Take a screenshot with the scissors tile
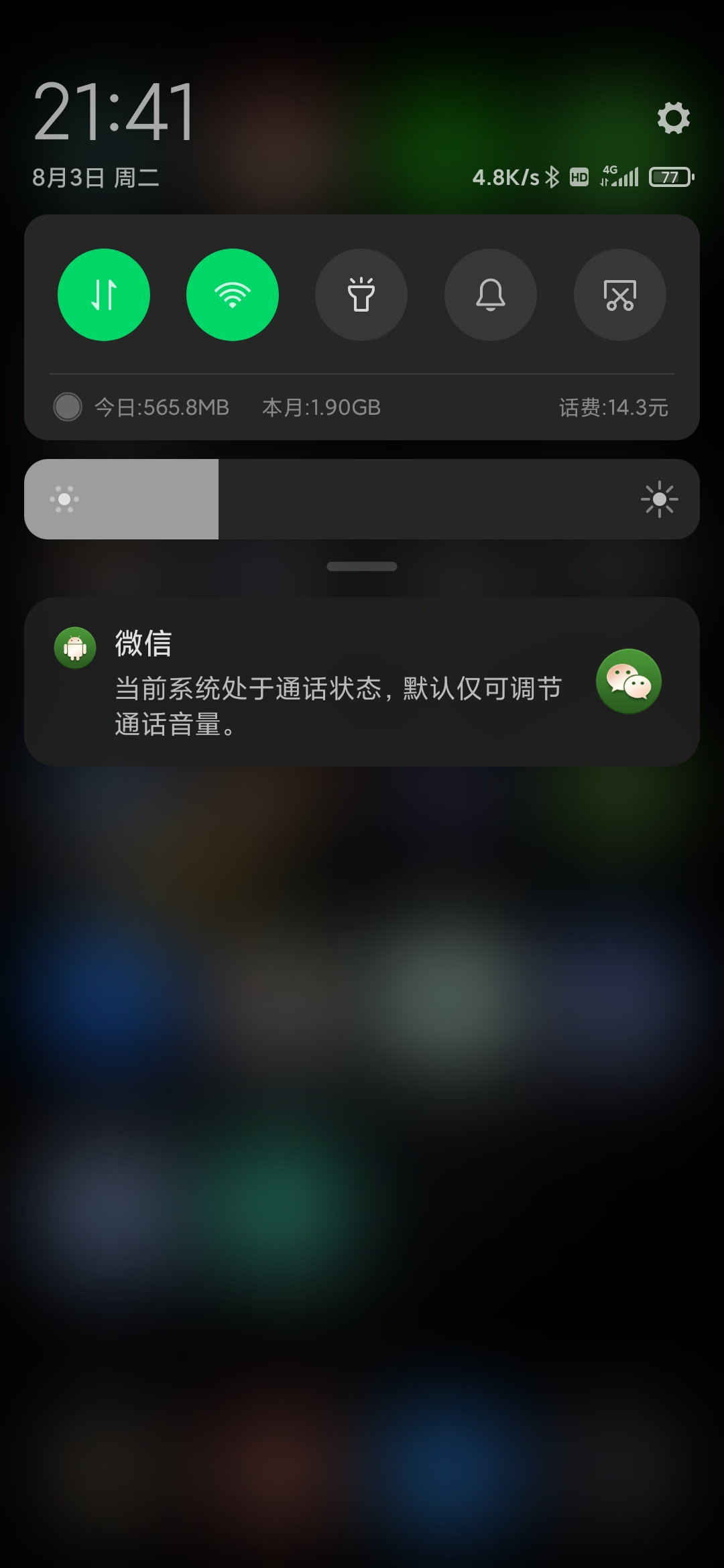Image resolution: width=724 pixels, height=1568 pixels. [x=620, y=295]
